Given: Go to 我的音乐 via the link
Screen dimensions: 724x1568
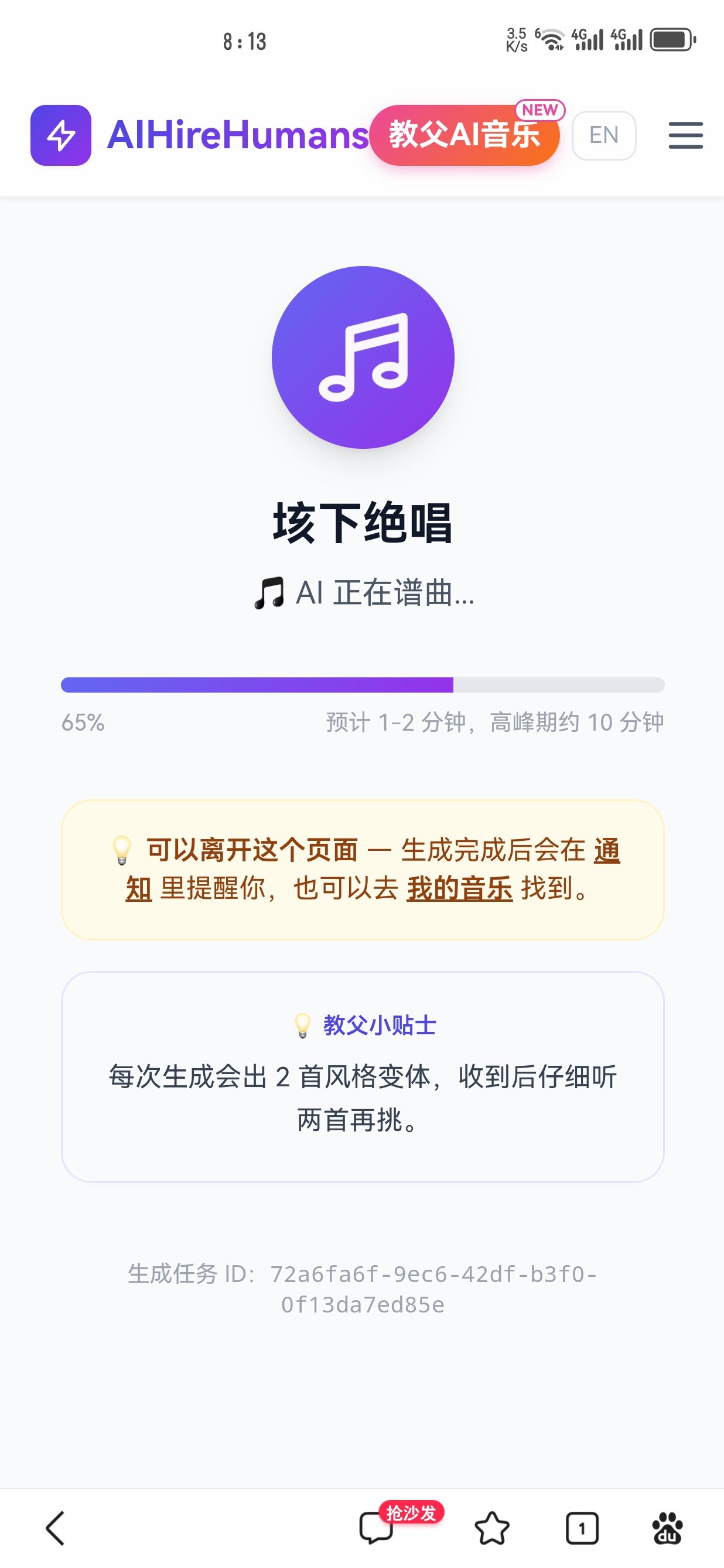Looking at the screenshot, I should [459, 889].
